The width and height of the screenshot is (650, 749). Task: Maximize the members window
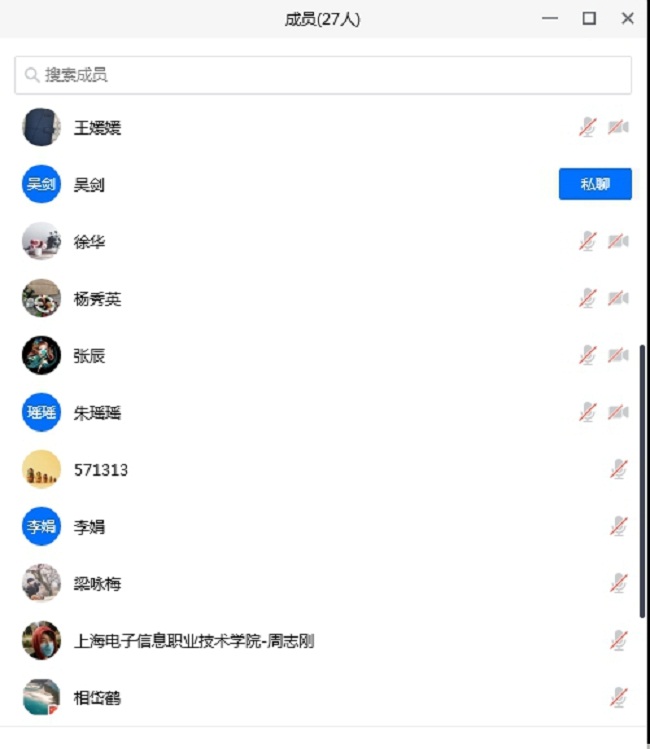point(589,18)
